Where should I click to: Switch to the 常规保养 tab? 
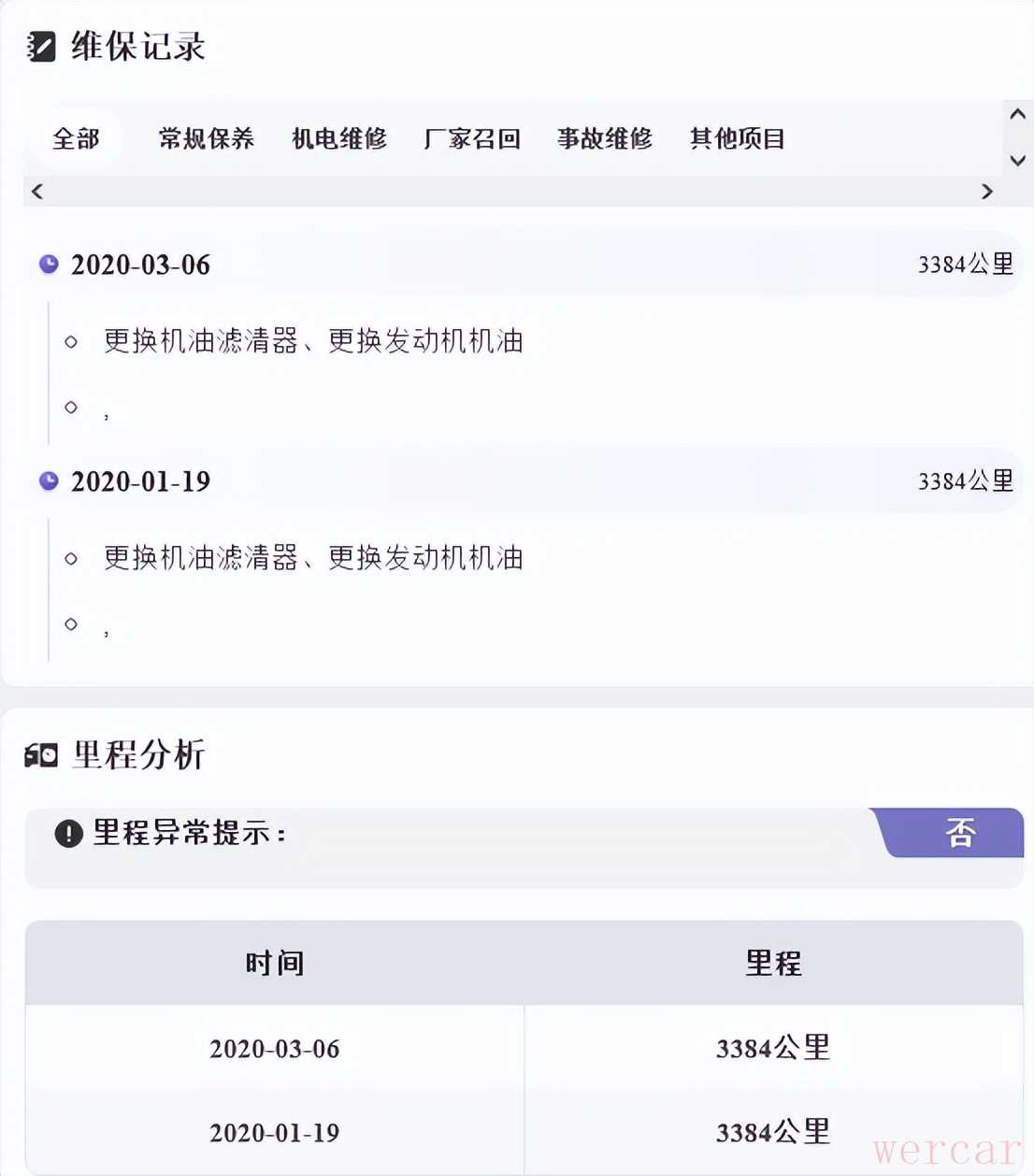click(207, 139)
